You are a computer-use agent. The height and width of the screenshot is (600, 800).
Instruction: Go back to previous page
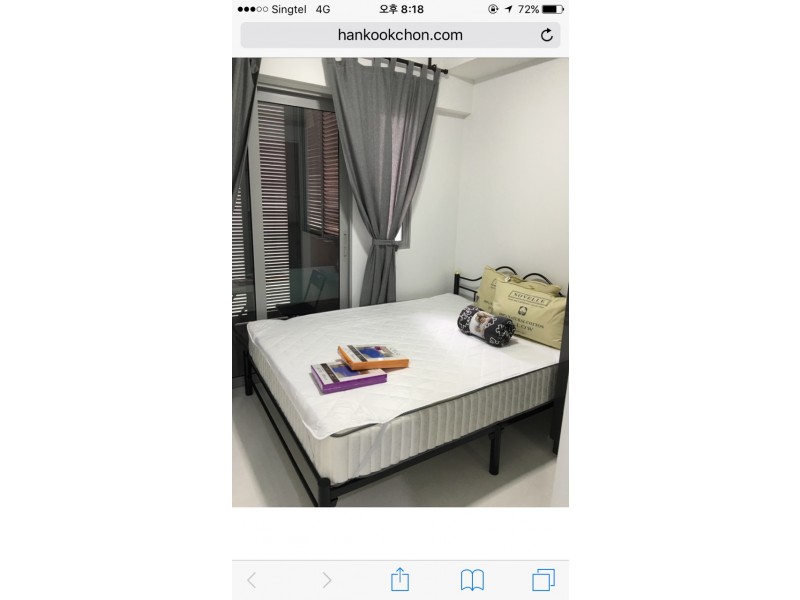(x=252, y=580)
